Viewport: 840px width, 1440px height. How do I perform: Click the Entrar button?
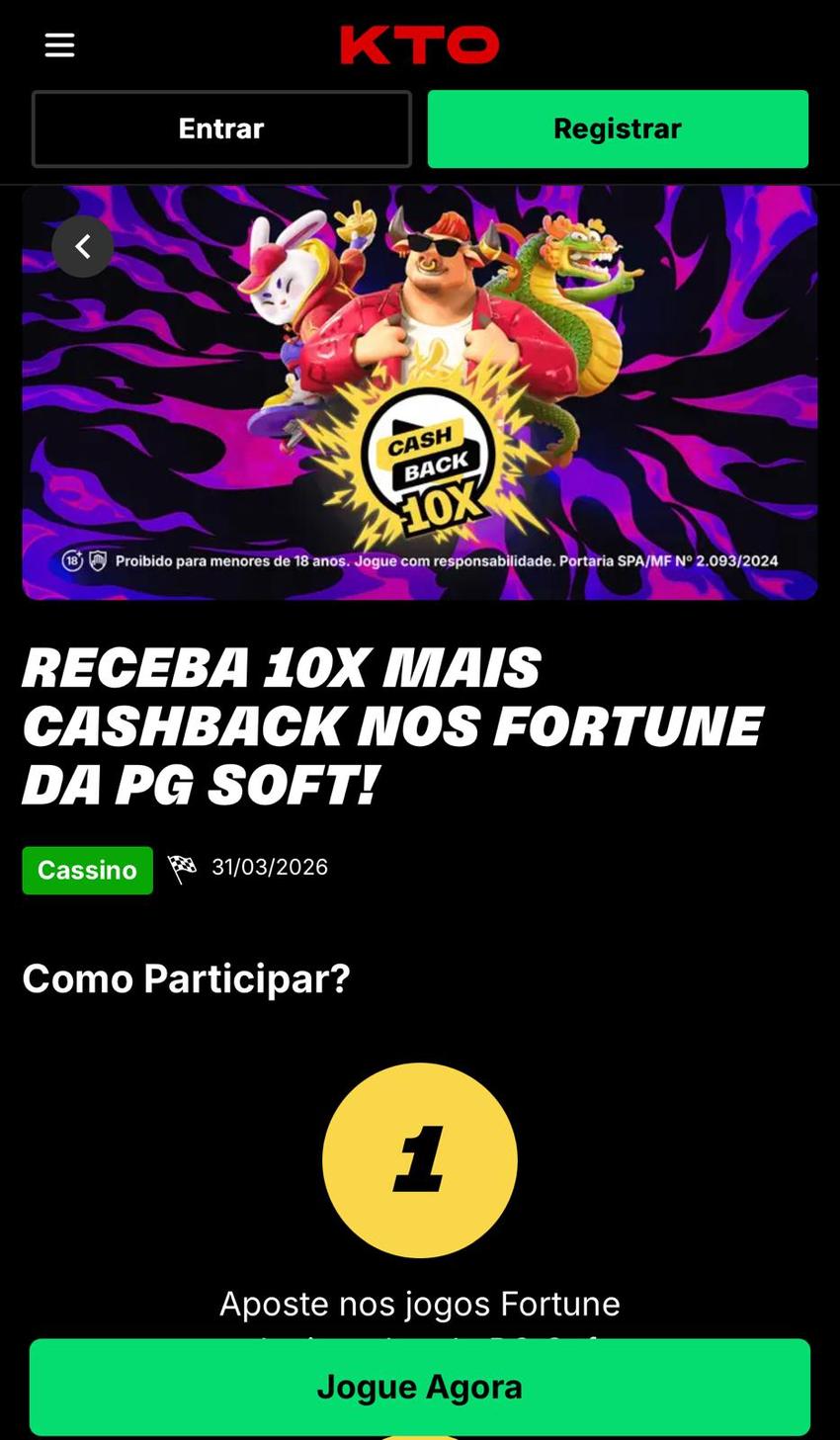221,128
